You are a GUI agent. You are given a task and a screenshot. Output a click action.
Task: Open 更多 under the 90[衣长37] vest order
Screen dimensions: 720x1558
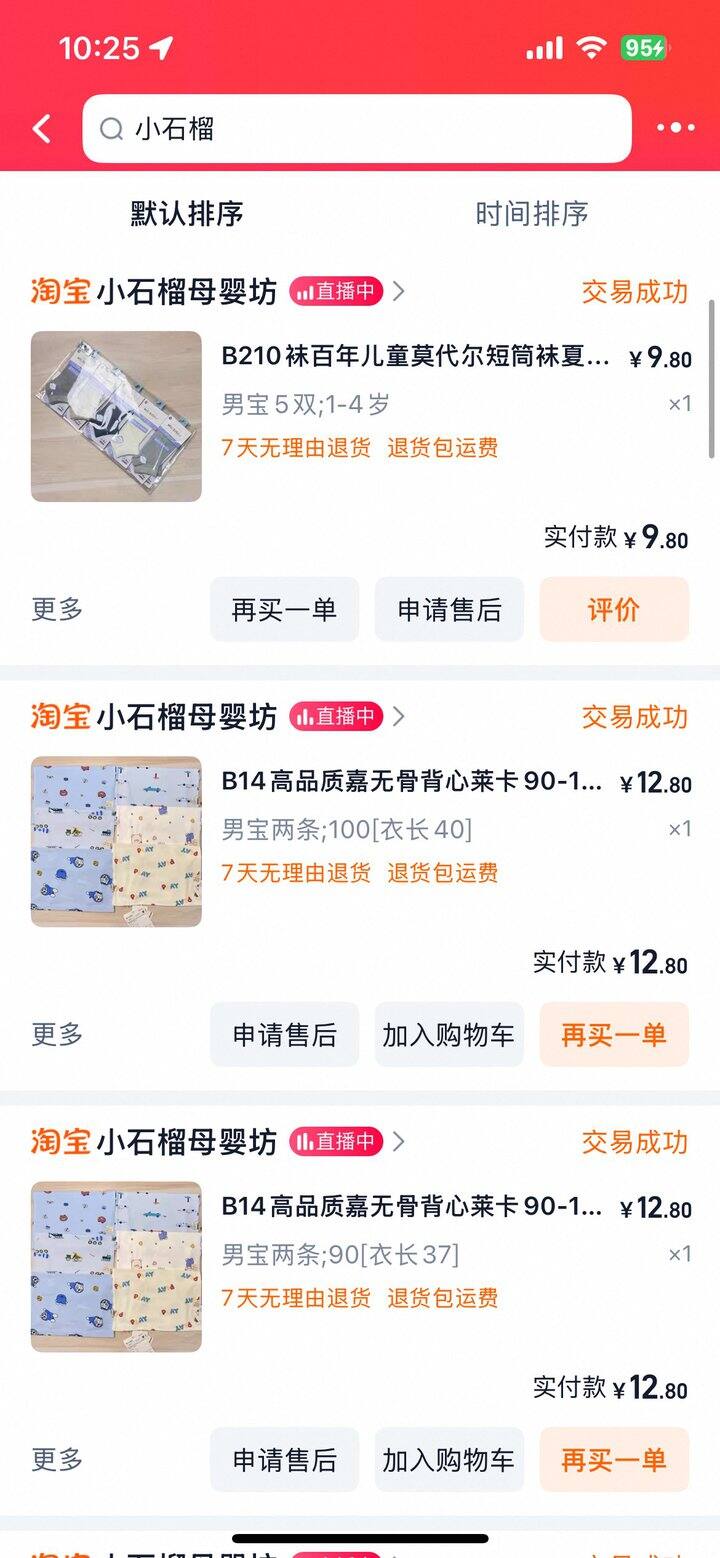coord(57,1459)
